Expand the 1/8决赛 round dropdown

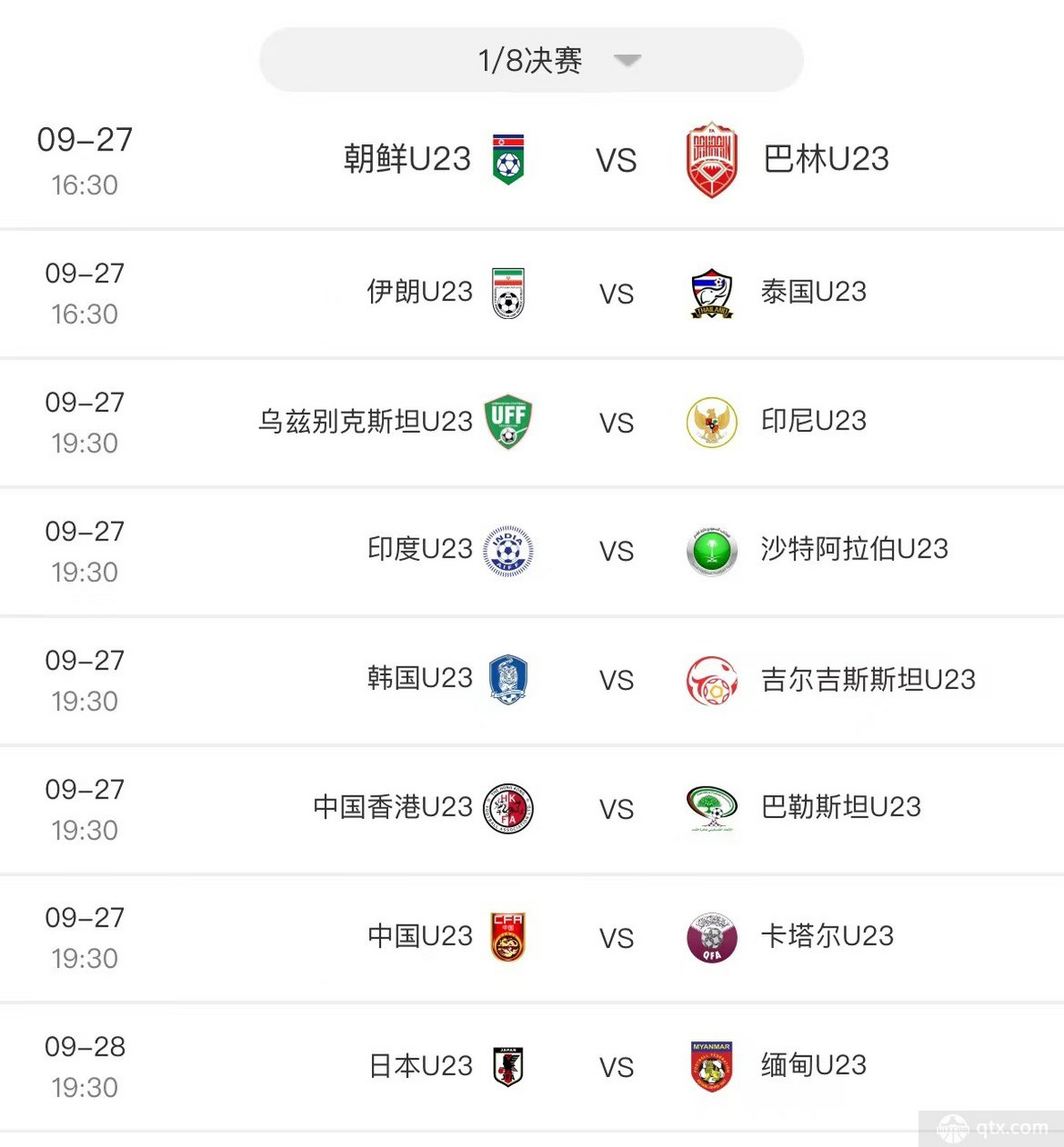coord(532,60)
